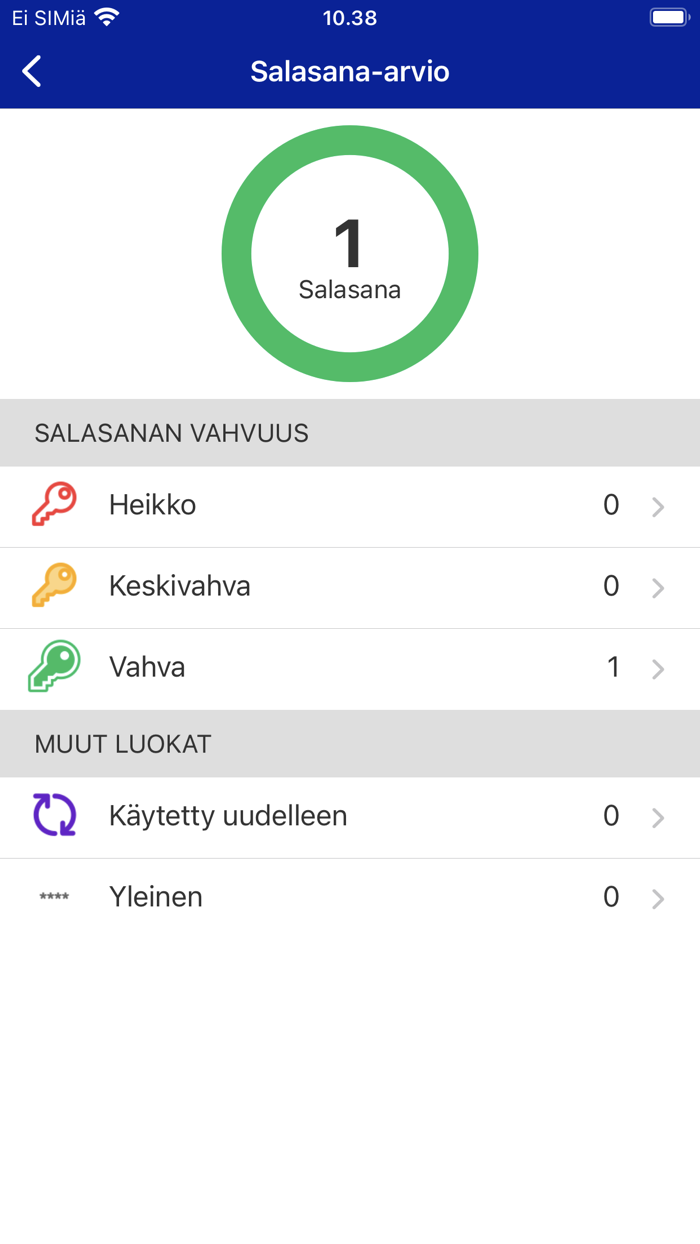Screen dimensions: 700x1244
Task: Select the Yleinen passwords row
Action: (350, 898)
